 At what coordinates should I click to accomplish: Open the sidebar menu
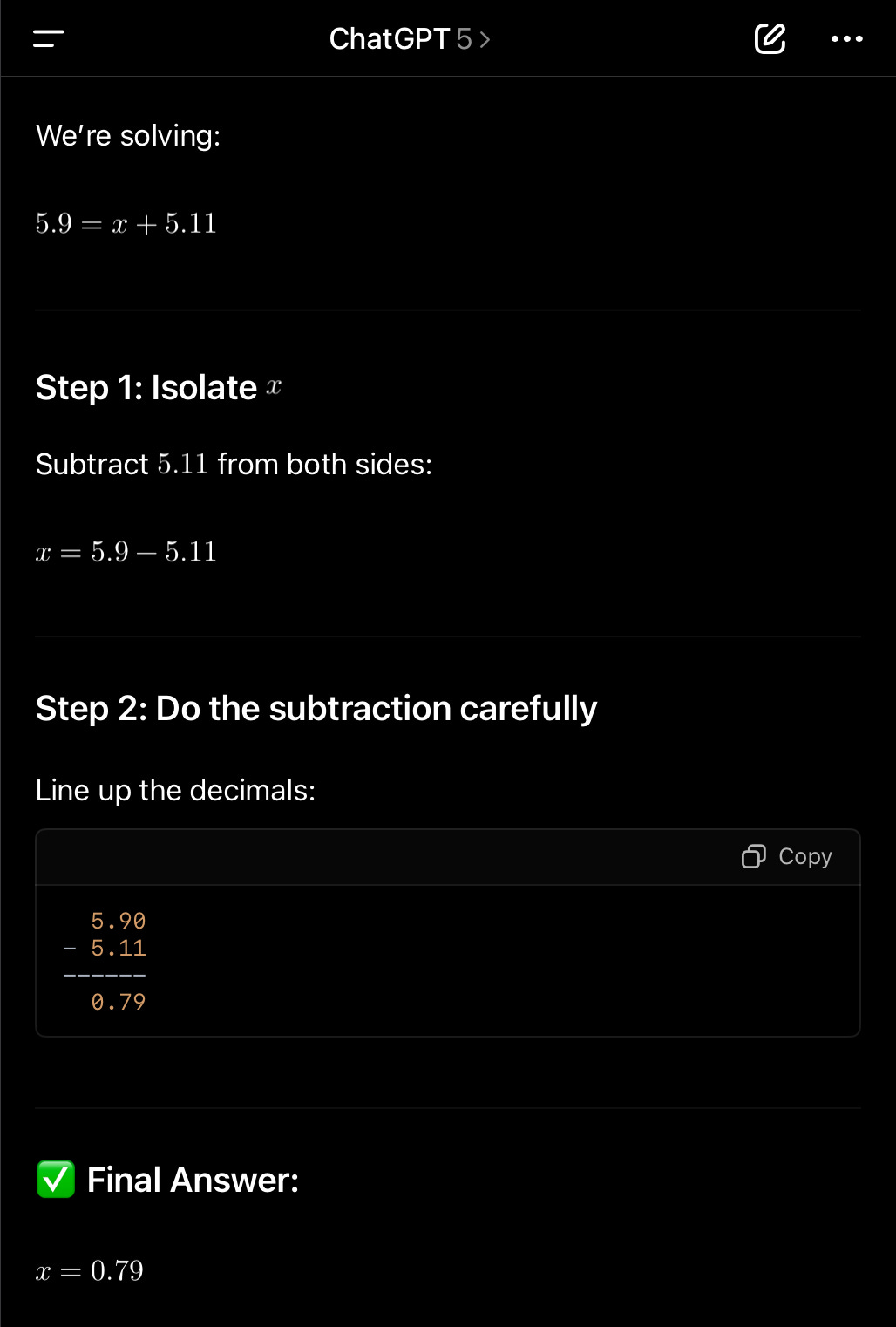[49, 39]
